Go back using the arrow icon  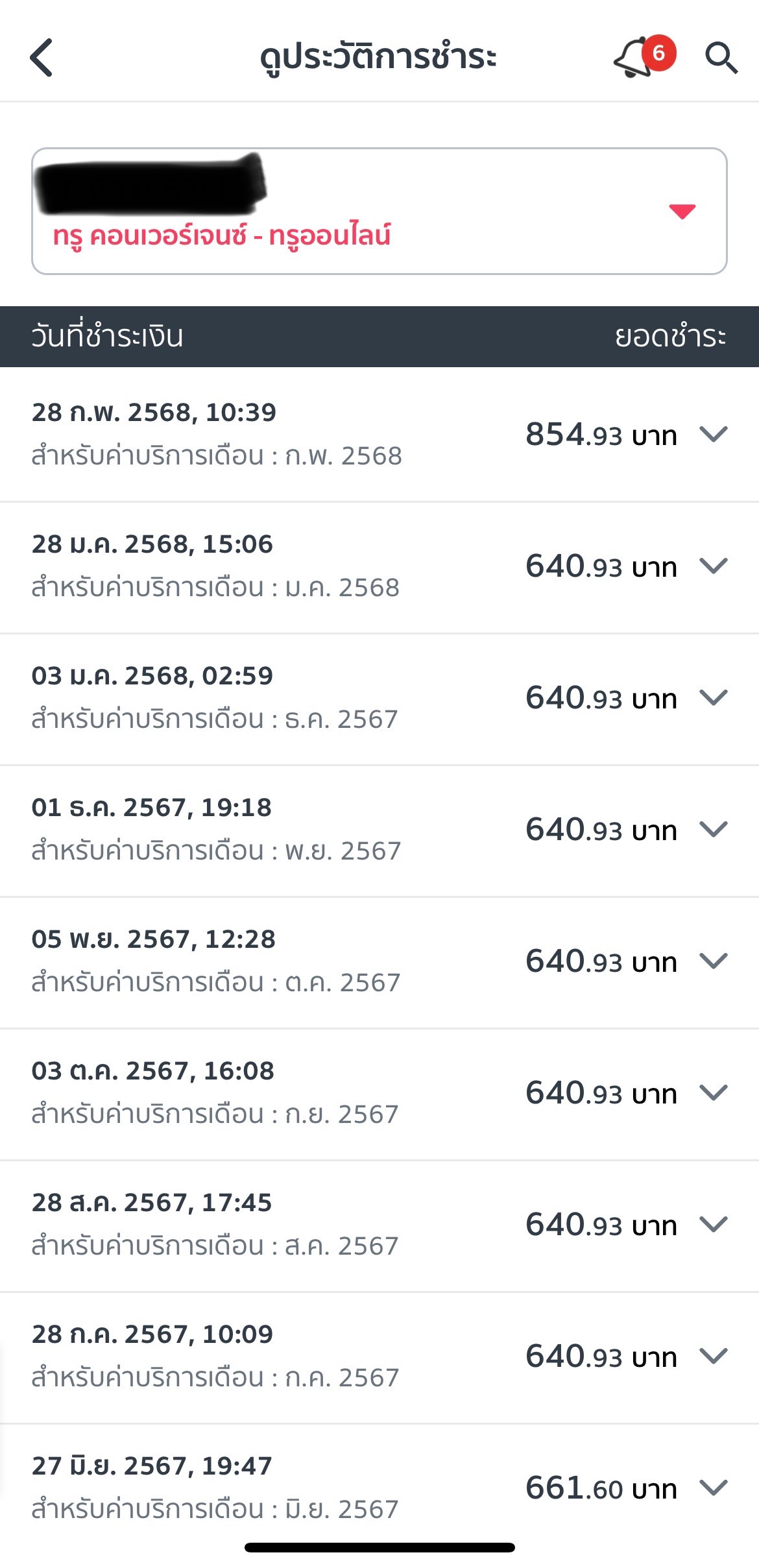[42, 57]
